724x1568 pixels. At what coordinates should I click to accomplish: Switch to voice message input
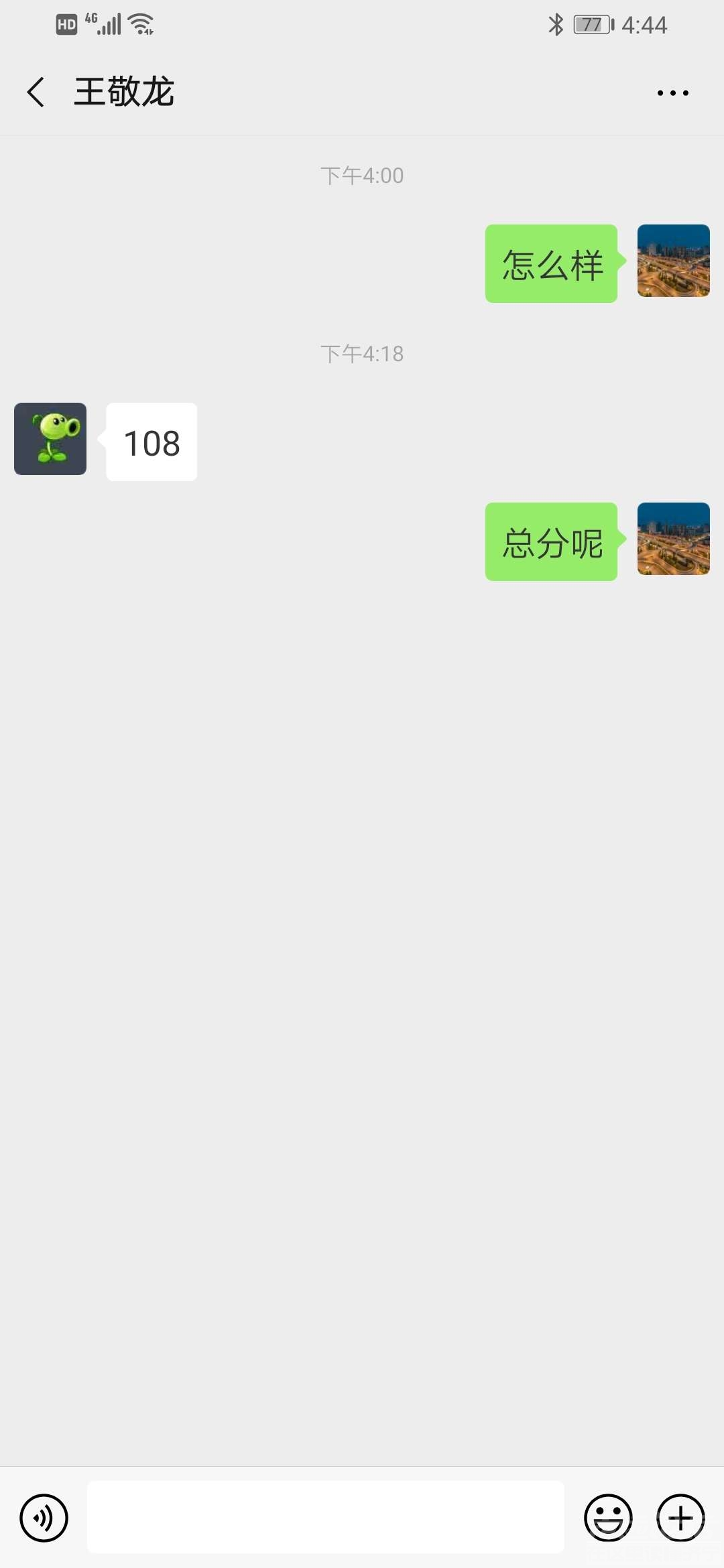coord(44,1518)
